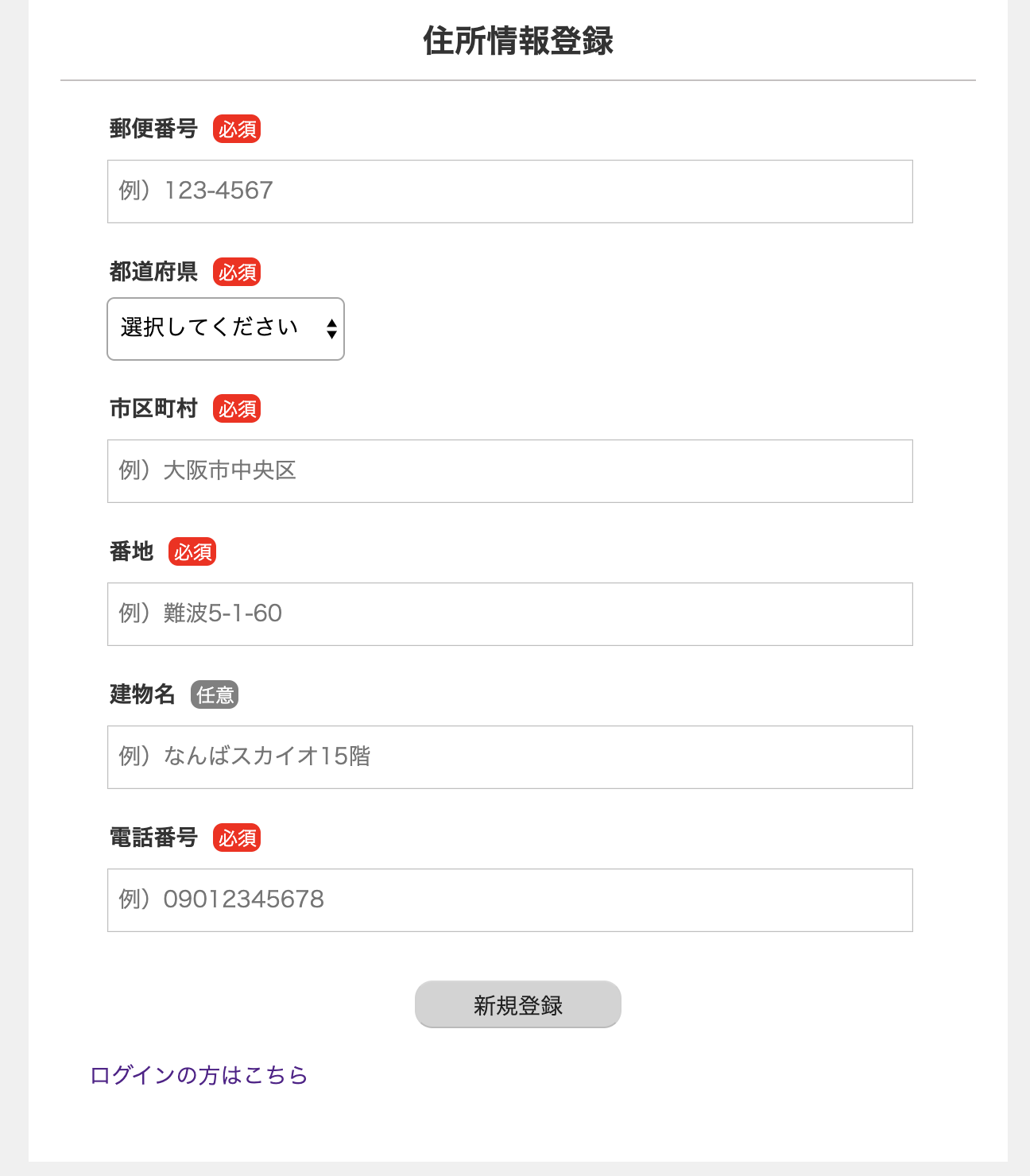Click the 必須 badge next to 電話番号
The height and width of the screenshot is (1176, 1030).
(237, 838)
